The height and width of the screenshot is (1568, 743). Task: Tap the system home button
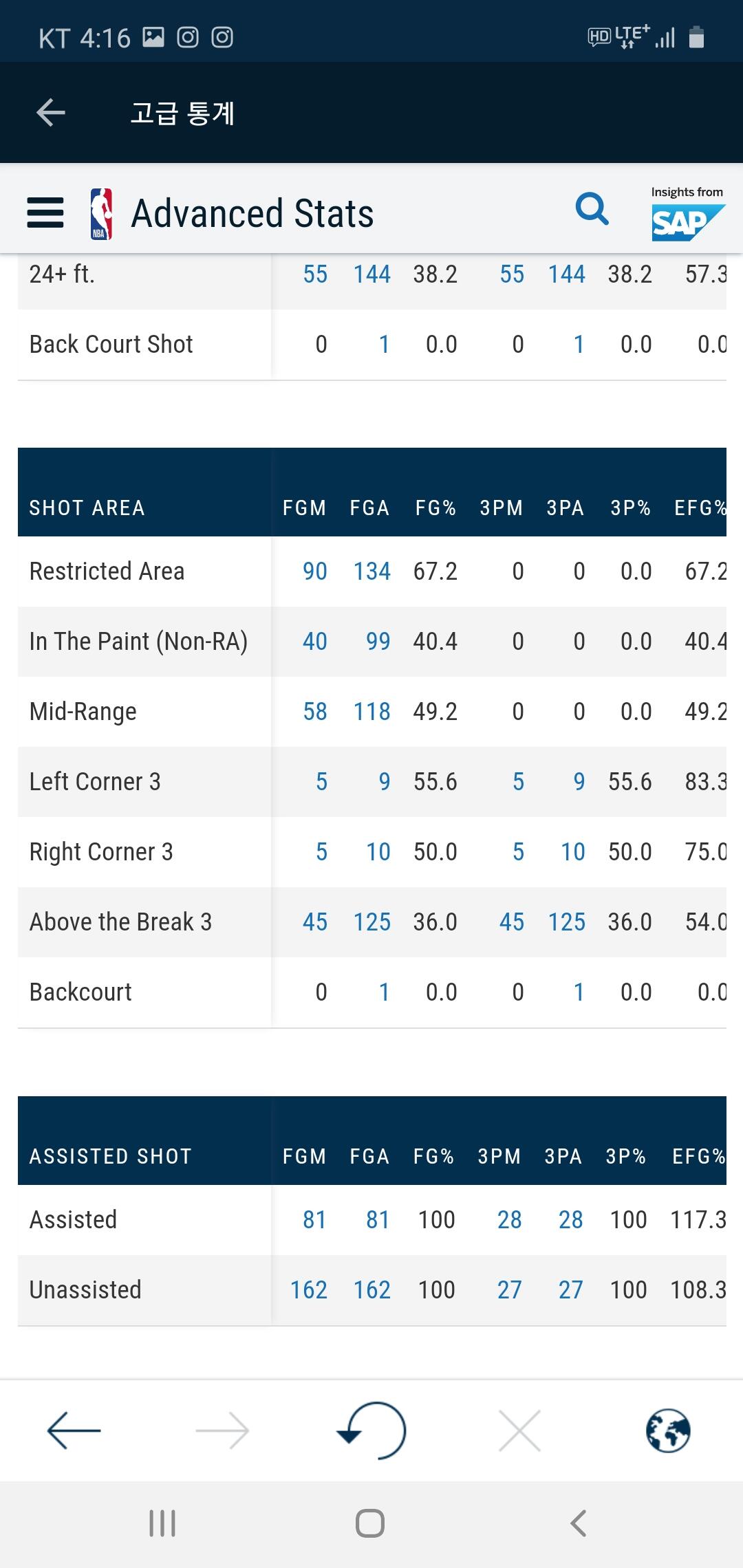(x=370, y=1523)
